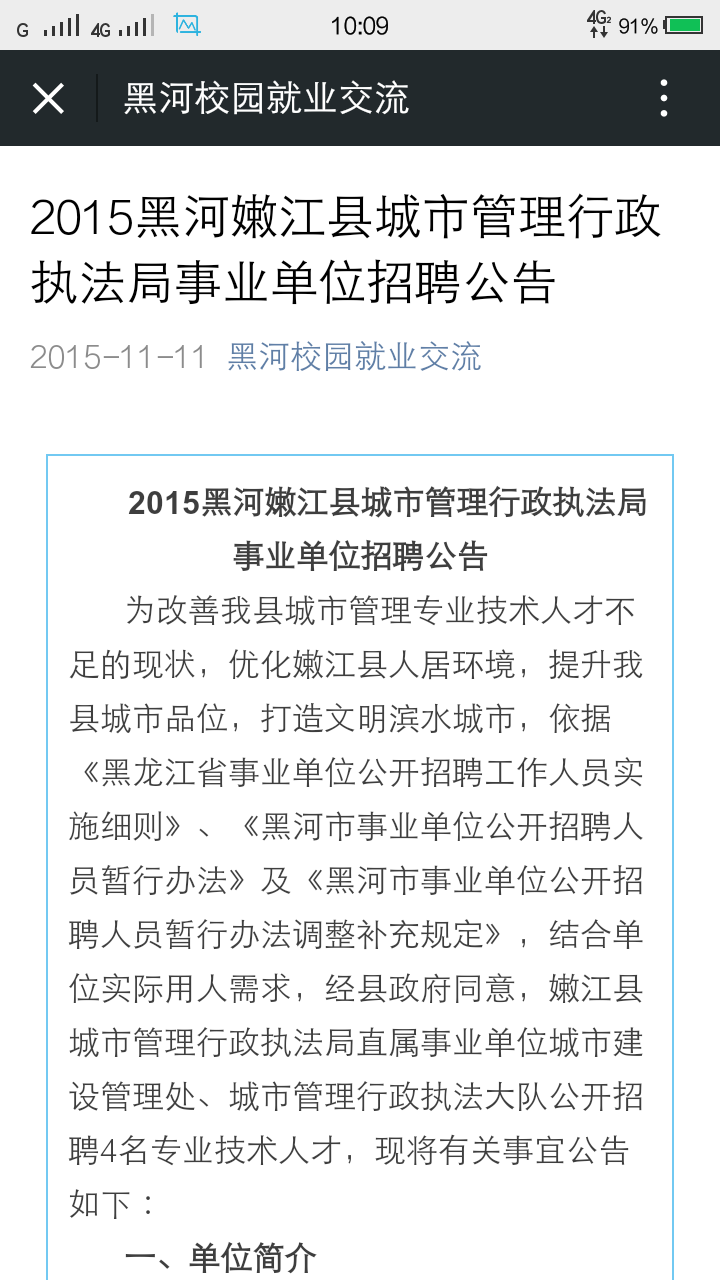Viewport: 720px width, 1280px height.
Task: Close the article page
Action: (x=48, y=98)
